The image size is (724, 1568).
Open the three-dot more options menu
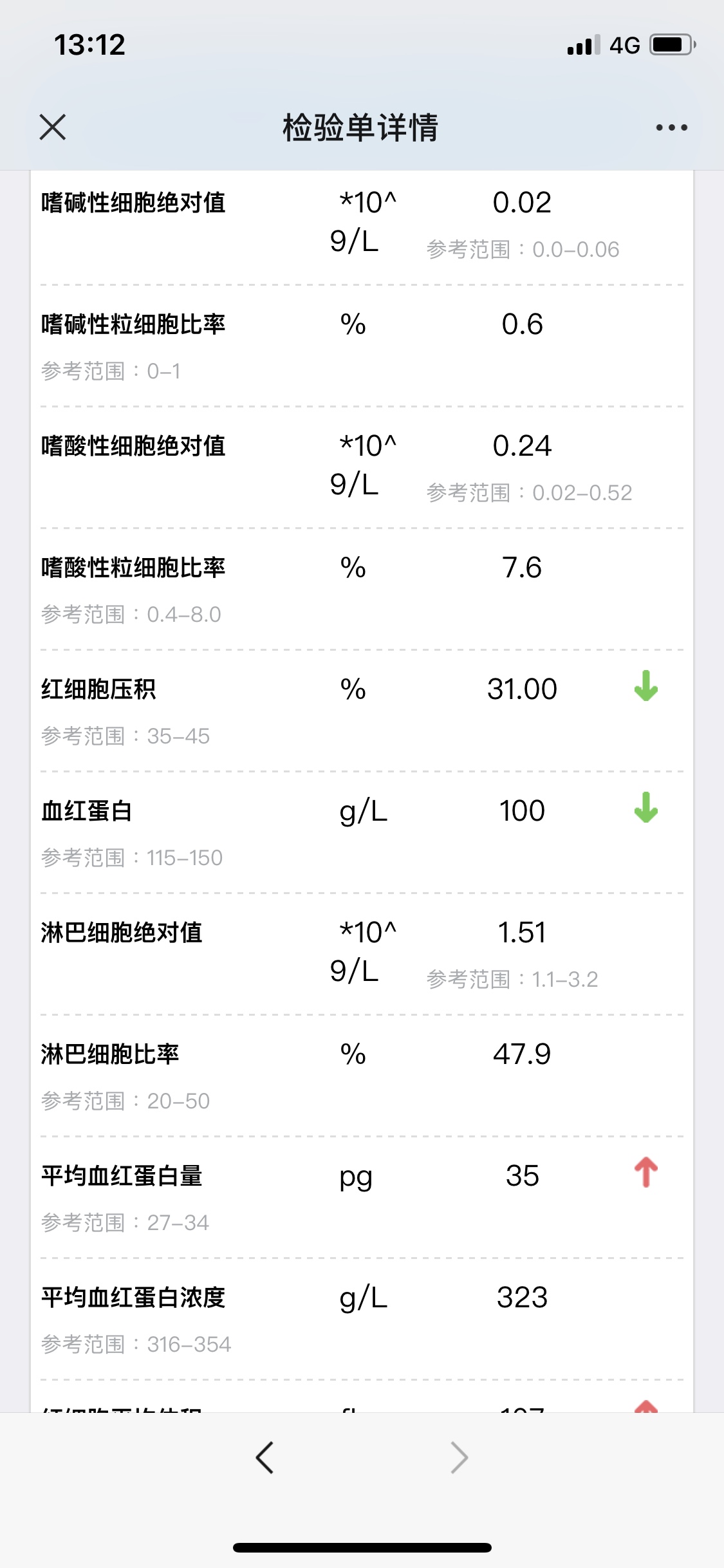pos(671,127)
